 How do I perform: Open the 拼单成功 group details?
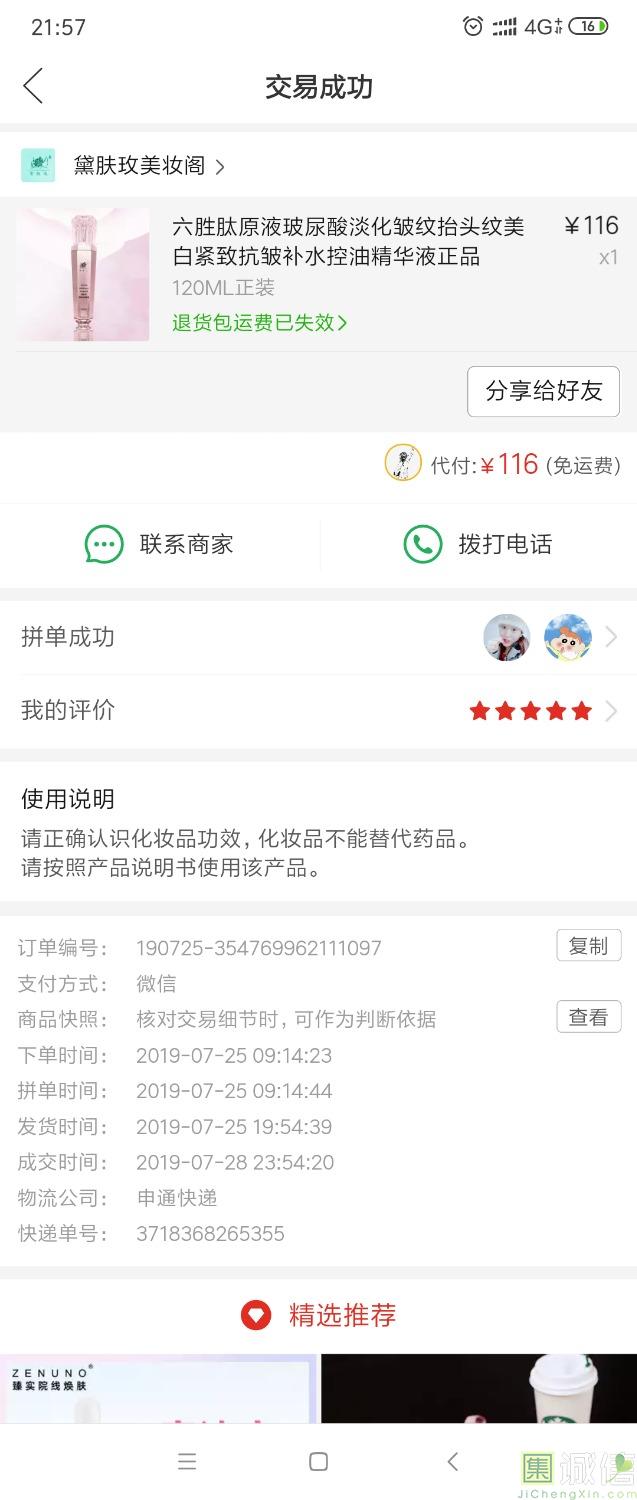point(318,637)
